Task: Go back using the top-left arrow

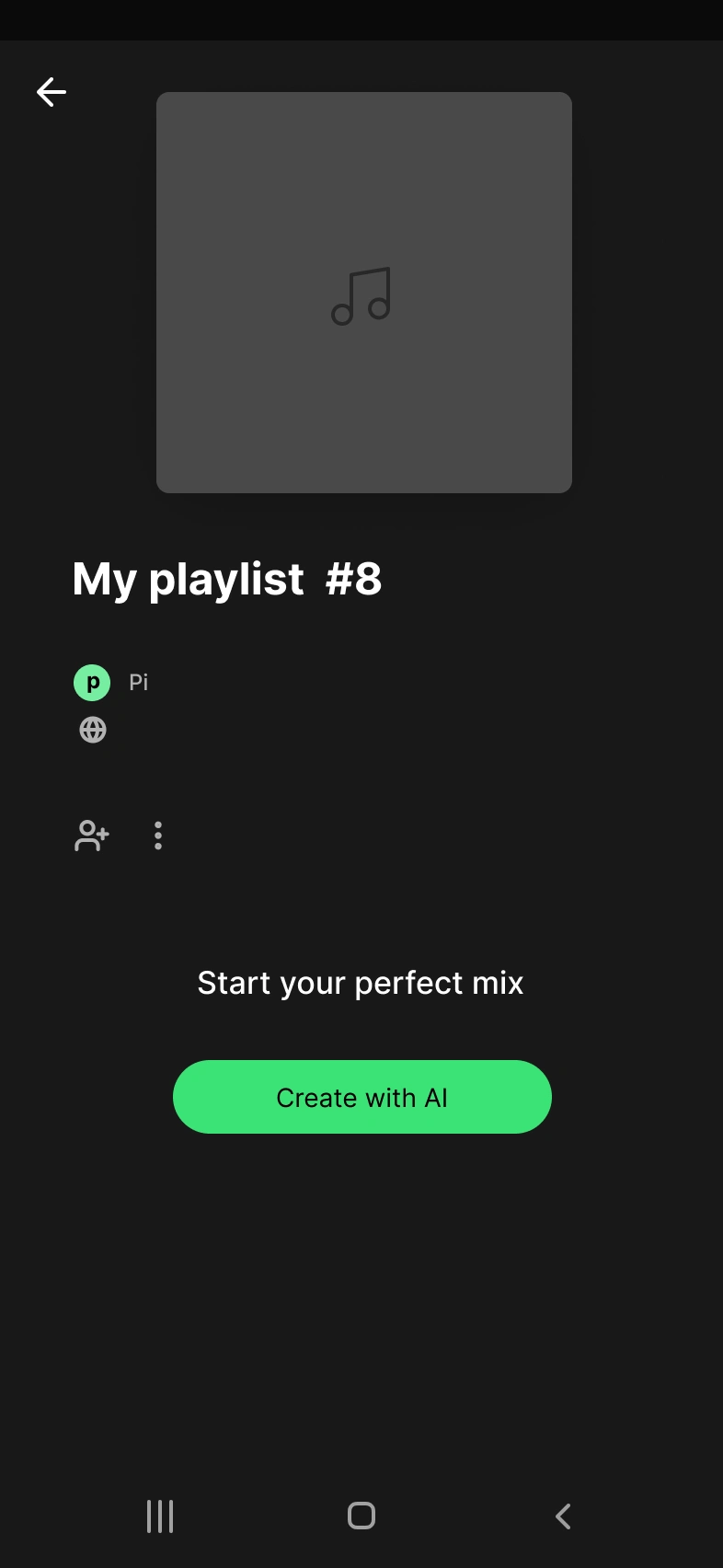Action: [52, 92]
